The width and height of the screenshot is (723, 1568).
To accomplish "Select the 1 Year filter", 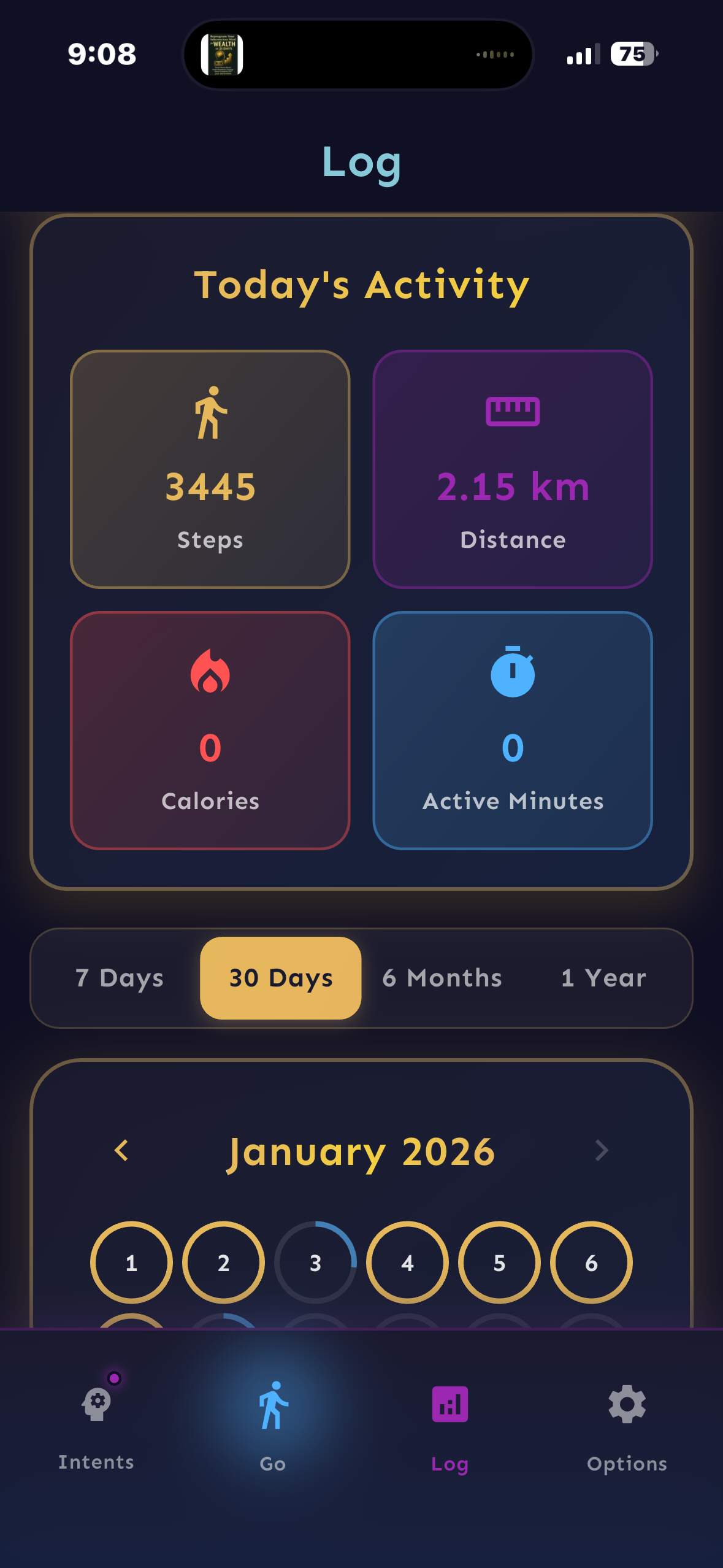I will pos(603,978).
